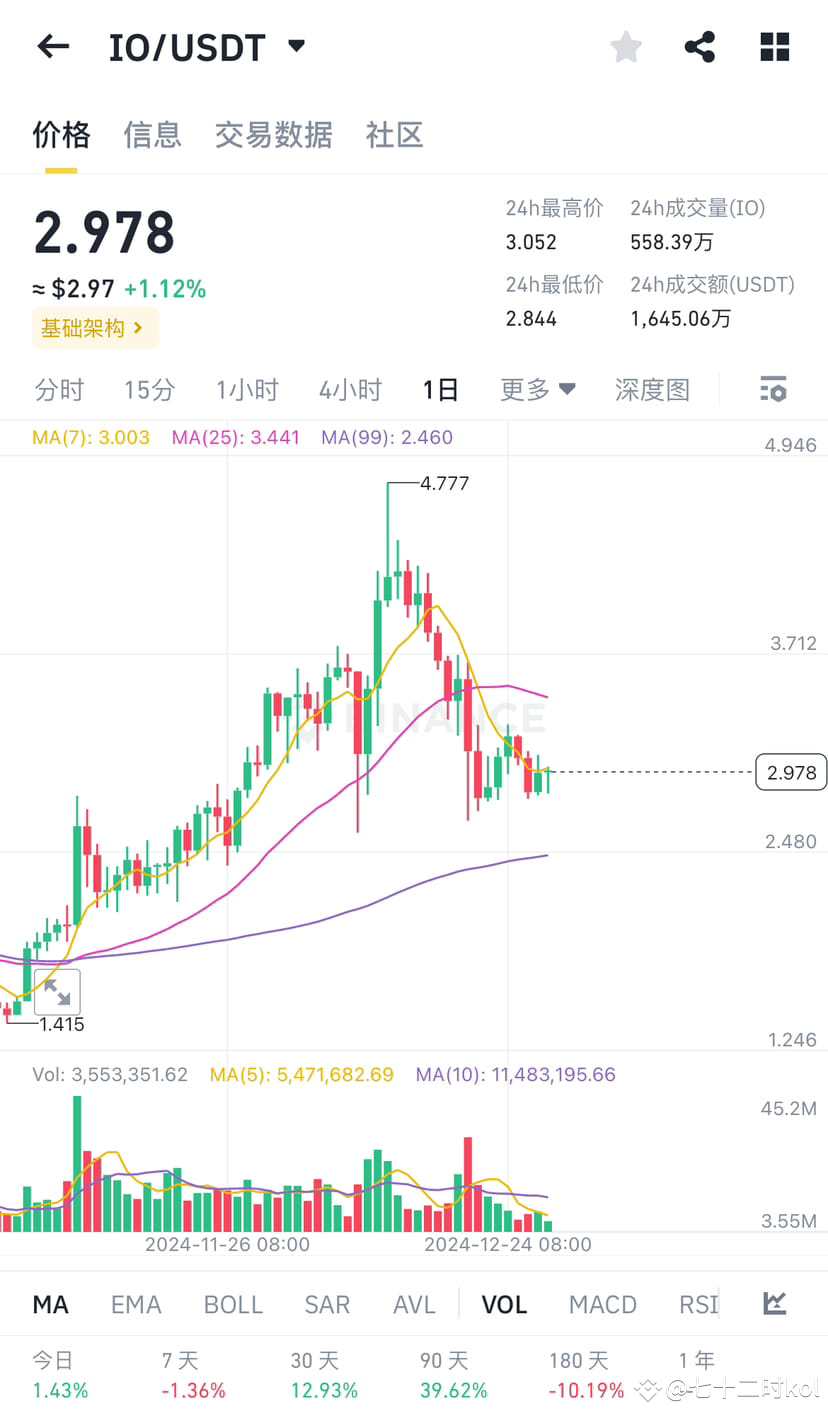
Task: Select the 4小时 timeframe
Action: [x=350, y=389]
